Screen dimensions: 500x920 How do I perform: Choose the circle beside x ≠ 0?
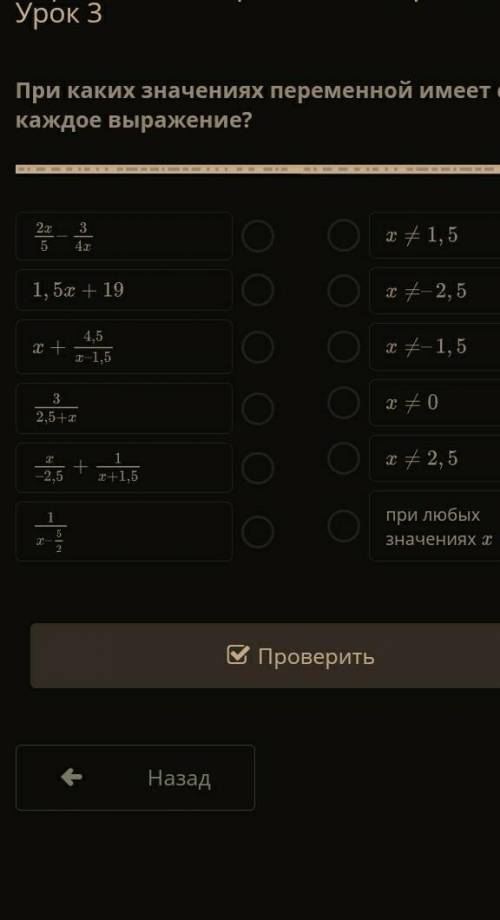[x=343, y=402]
